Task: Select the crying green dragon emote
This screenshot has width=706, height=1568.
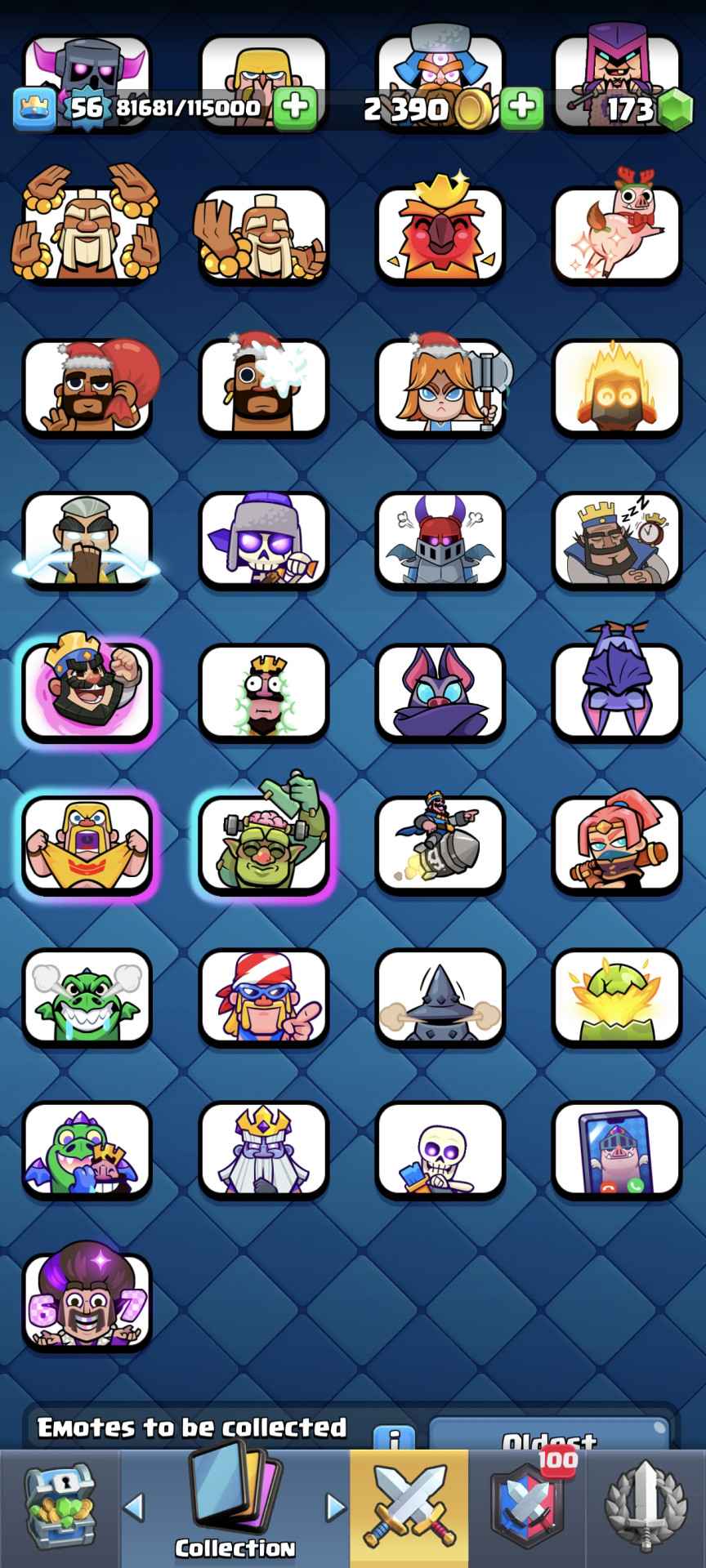Action: coord(87,998)
